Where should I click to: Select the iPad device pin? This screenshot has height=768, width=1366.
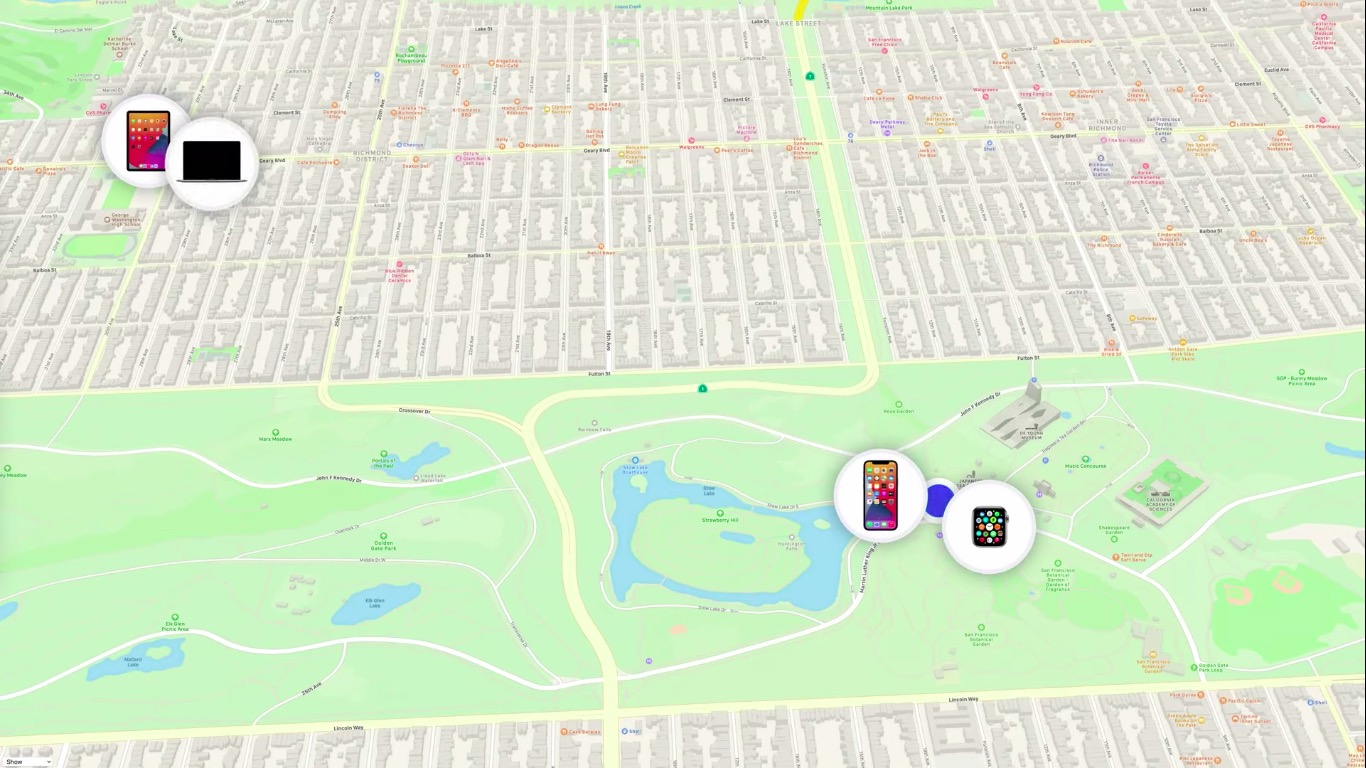(x=147, y=141)
